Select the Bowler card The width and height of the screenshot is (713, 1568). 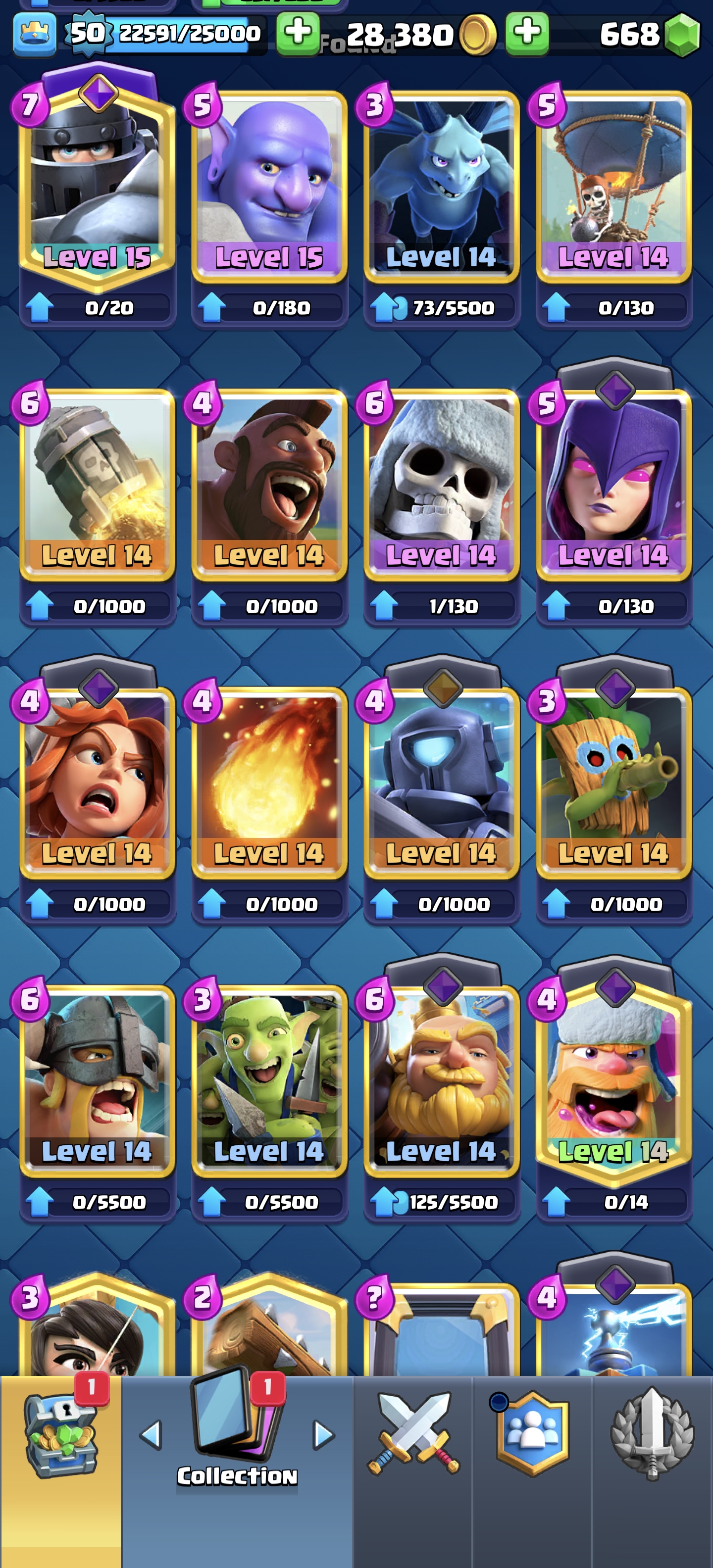coord(269,183)
